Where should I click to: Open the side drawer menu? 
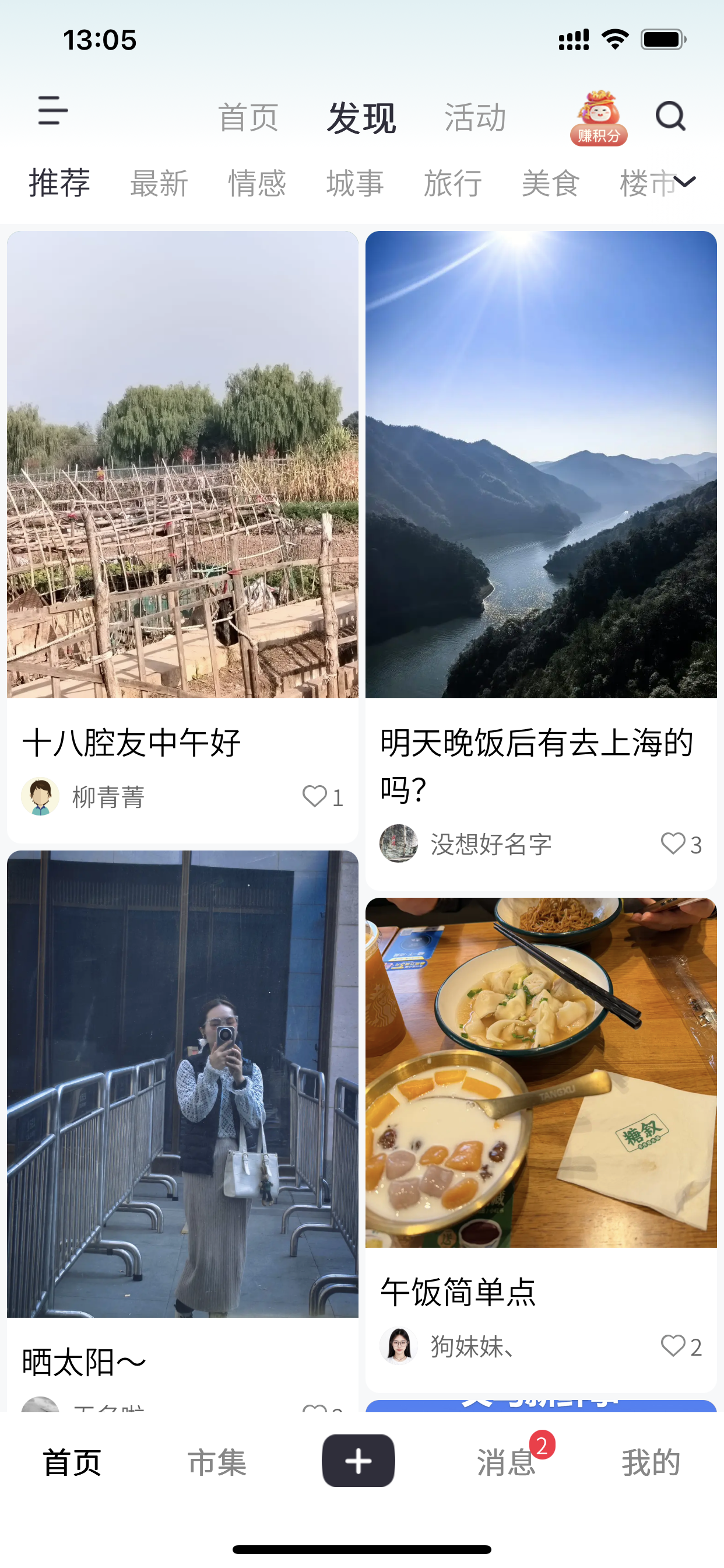point(53,111)
